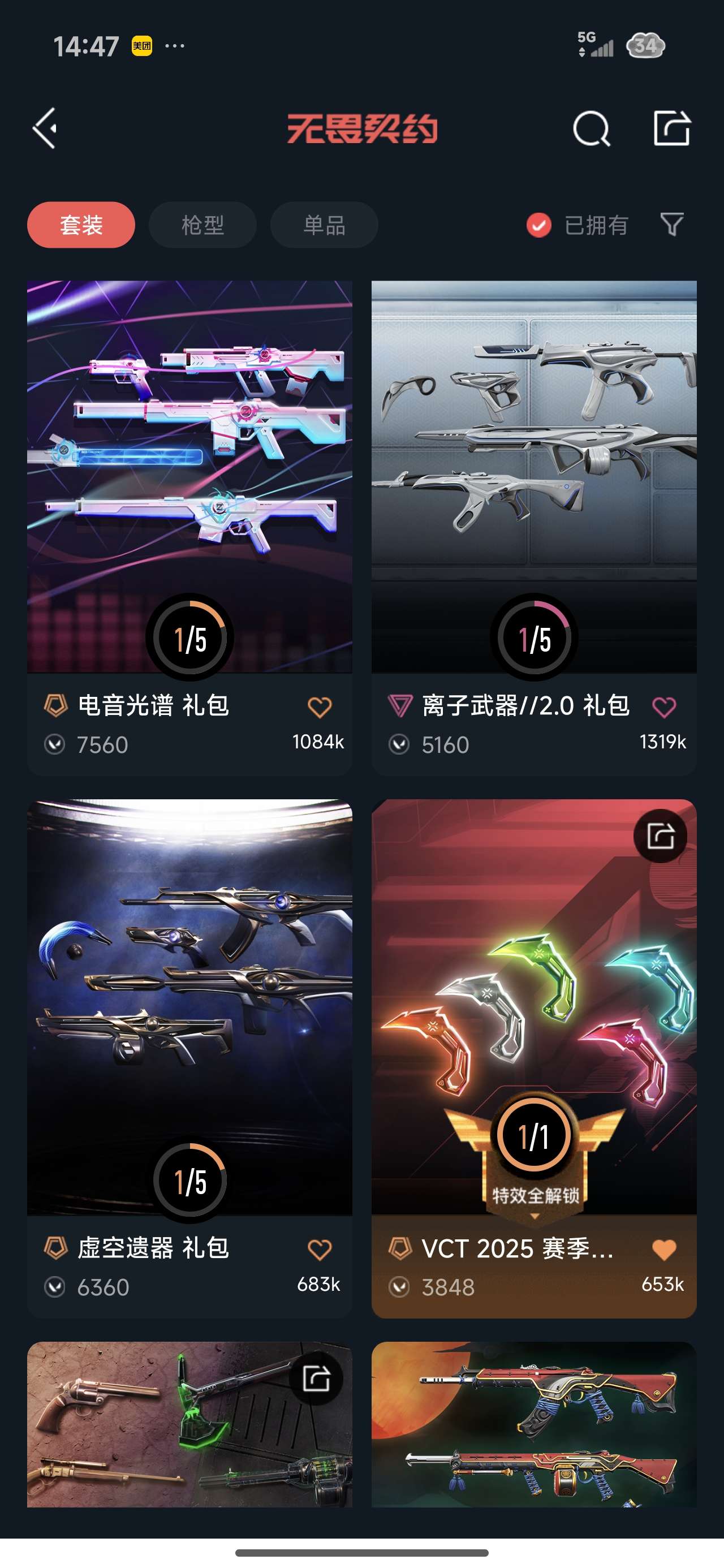Go back using the top-left arrow
724x1568 pixels.
tap(45, 128)
